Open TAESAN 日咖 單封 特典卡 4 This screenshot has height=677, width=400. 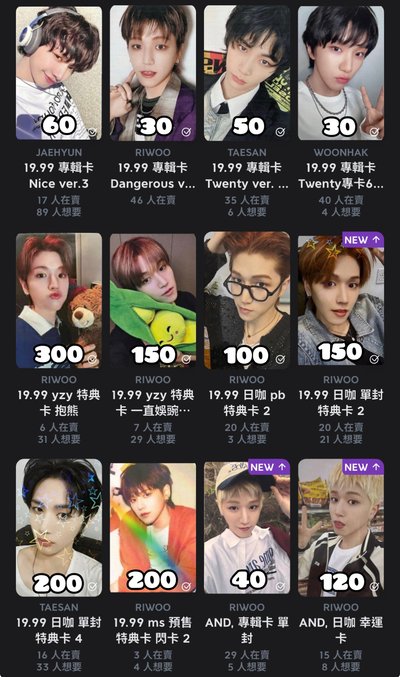tap(59, 528)
